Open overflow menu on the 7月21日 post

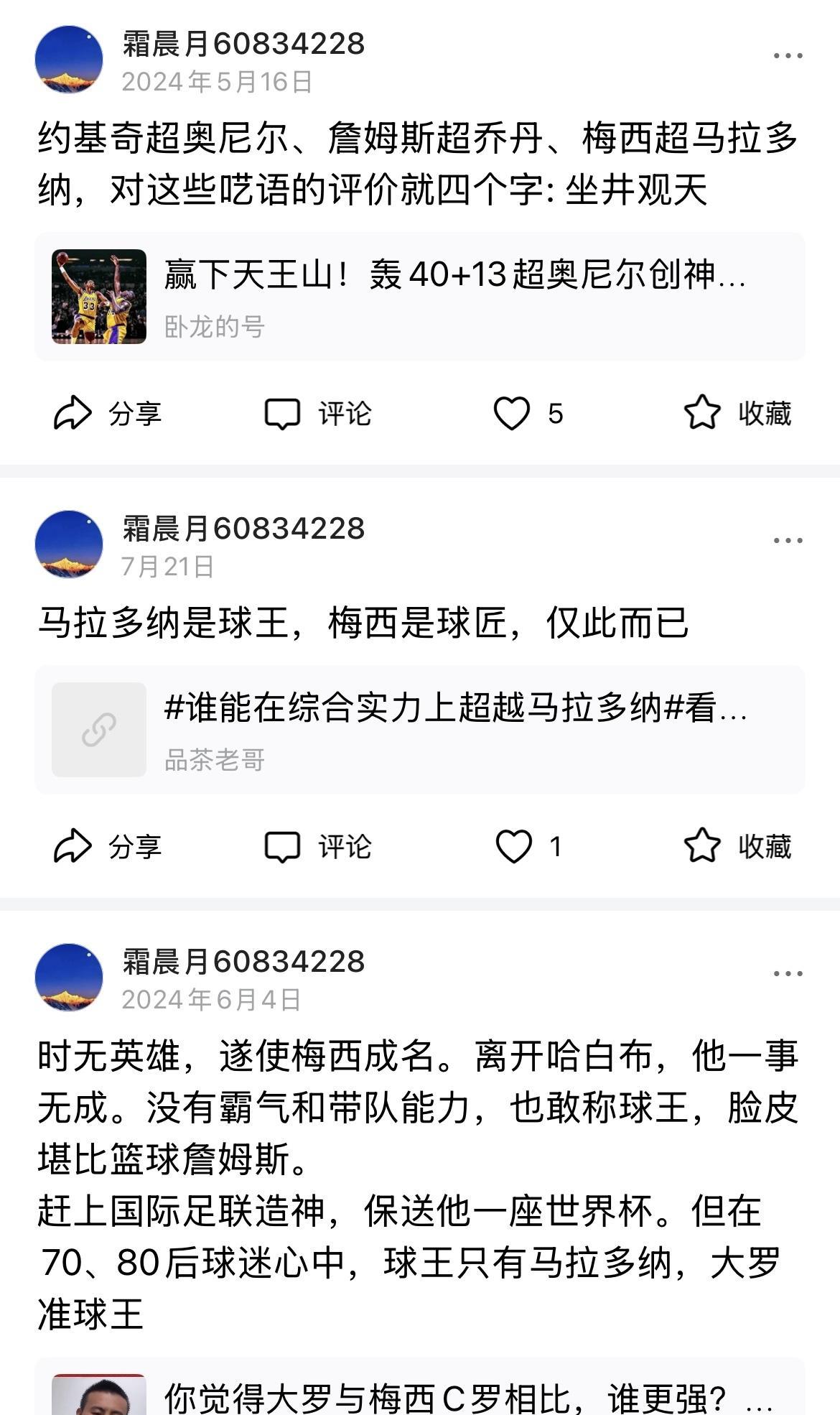(788, 541)
